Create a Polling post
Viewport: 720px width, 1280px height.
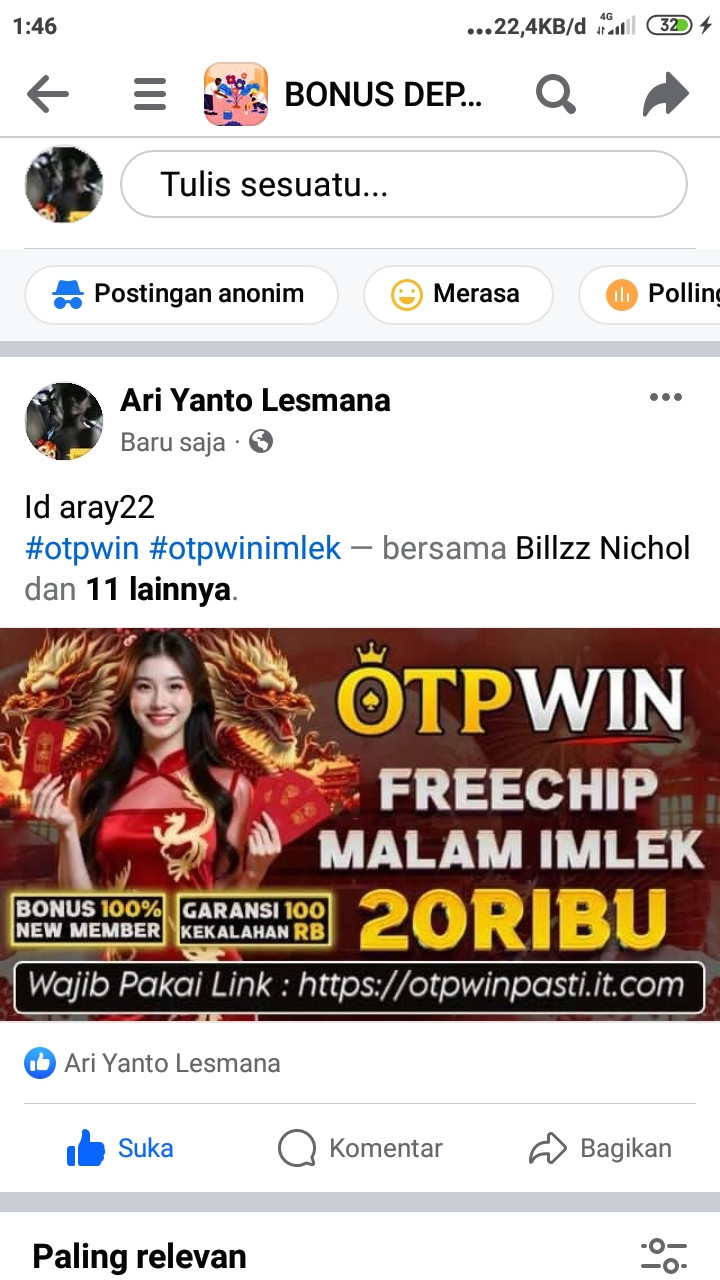(650, 294)
